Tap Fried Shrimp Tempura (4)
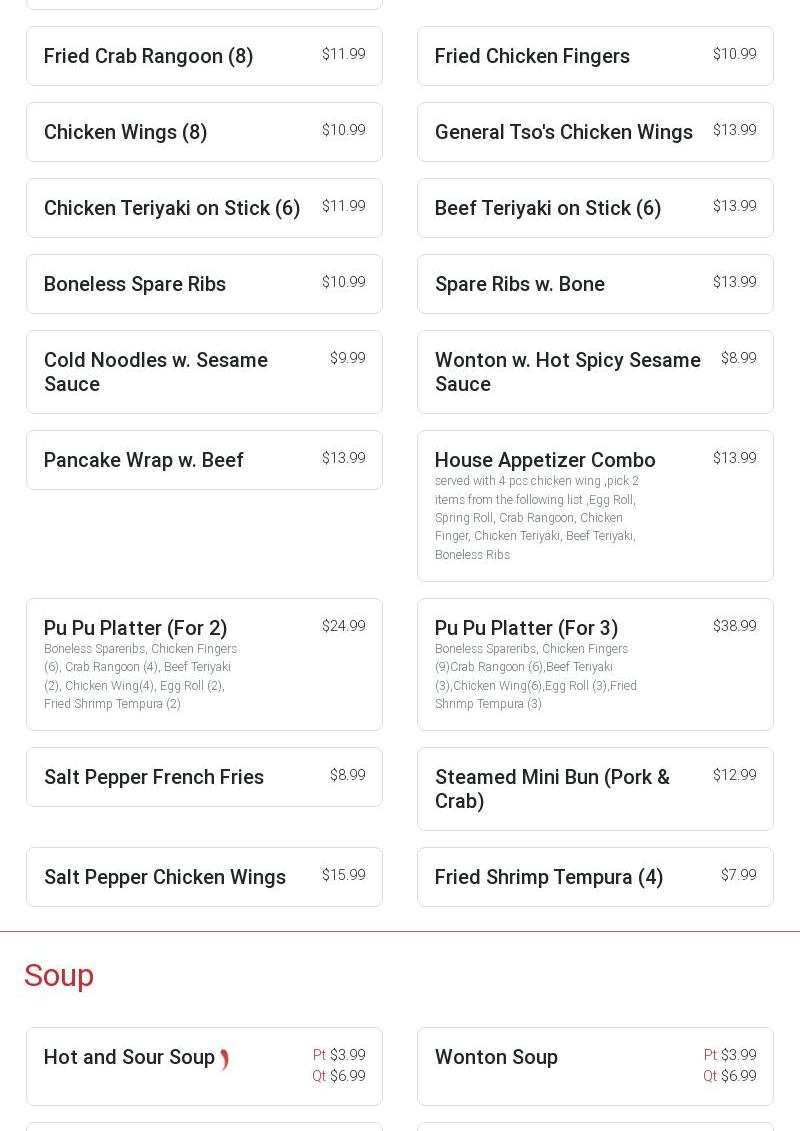Screen dimensions: 800x1131 pyautogui.click(x=595, y=877)
